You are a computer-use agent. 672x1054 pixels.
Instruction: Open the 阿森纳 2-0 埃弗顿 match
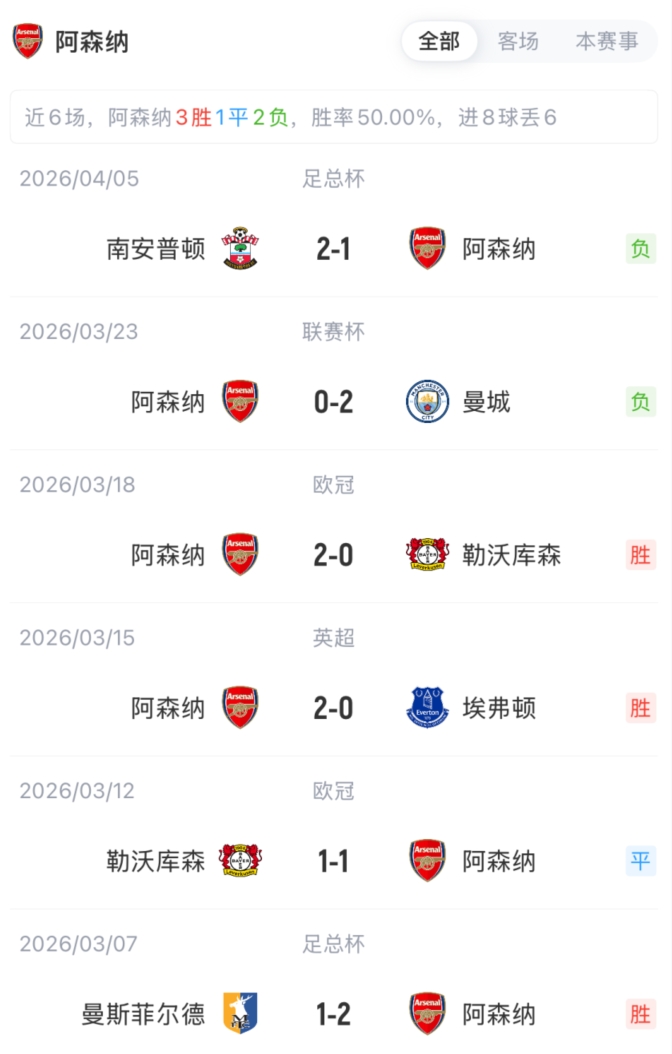point(333,708)
